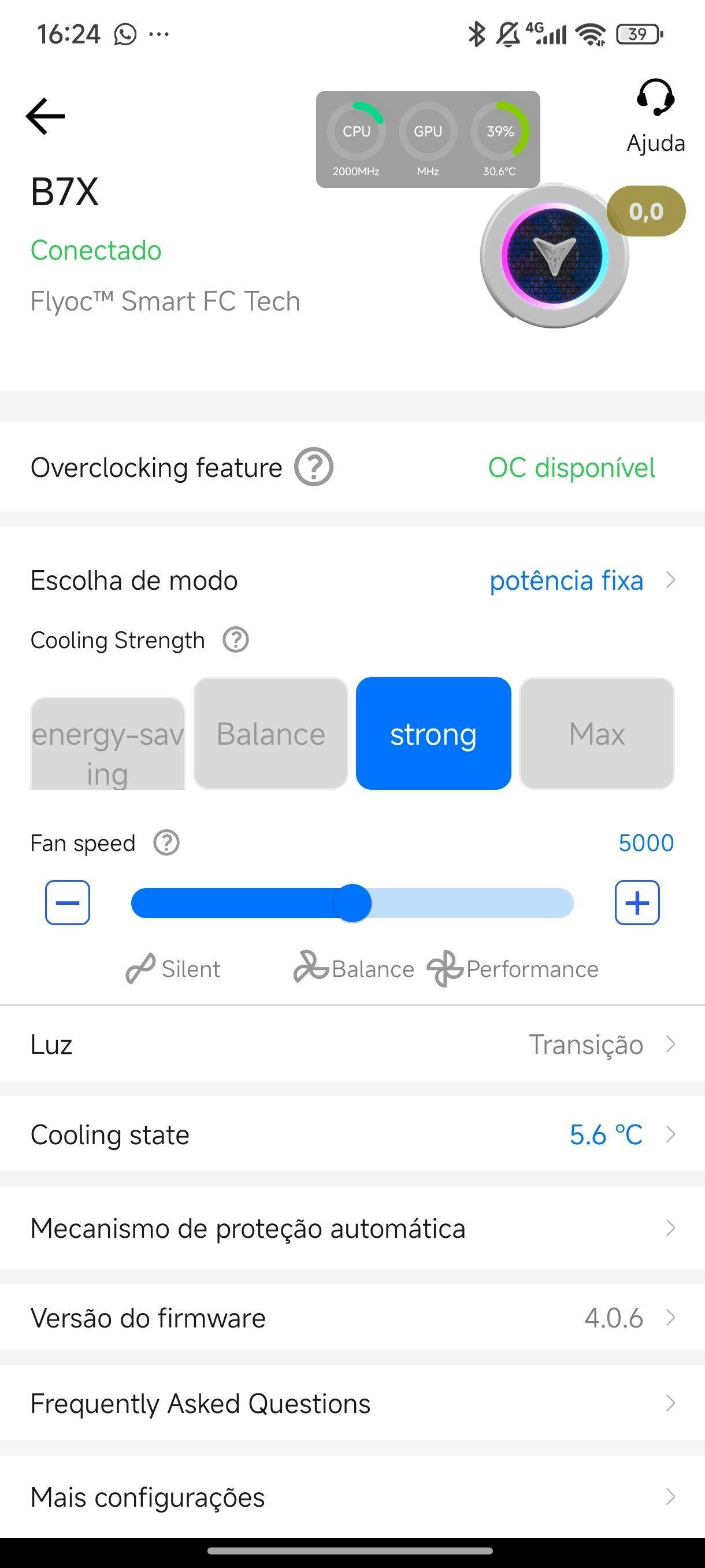Open Frequently Asked Questions
Viewport: 705px width, 1568px height.
pos(352,1404)
